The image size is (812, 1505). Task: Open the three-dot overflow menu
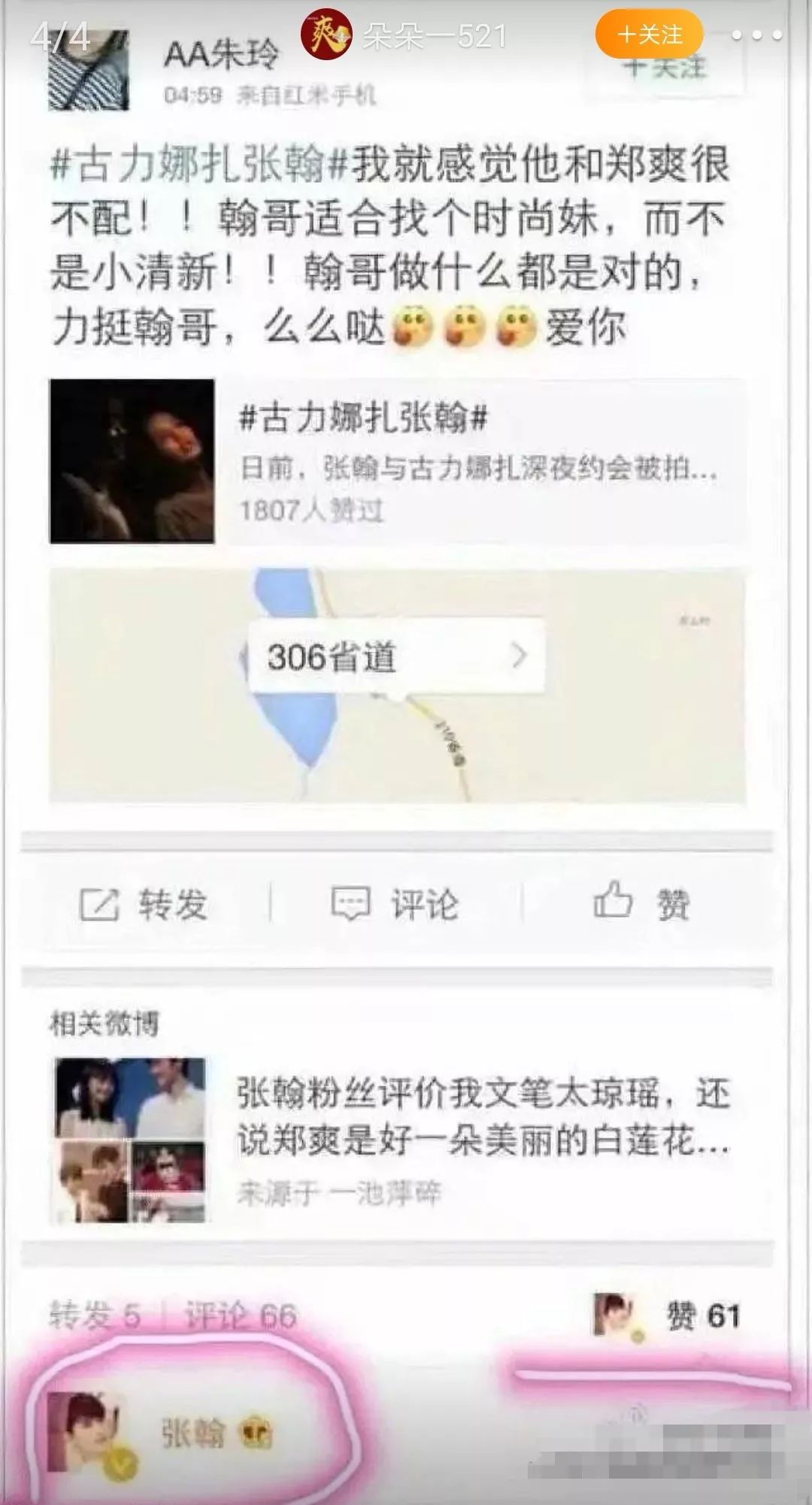tap(757, 35)
